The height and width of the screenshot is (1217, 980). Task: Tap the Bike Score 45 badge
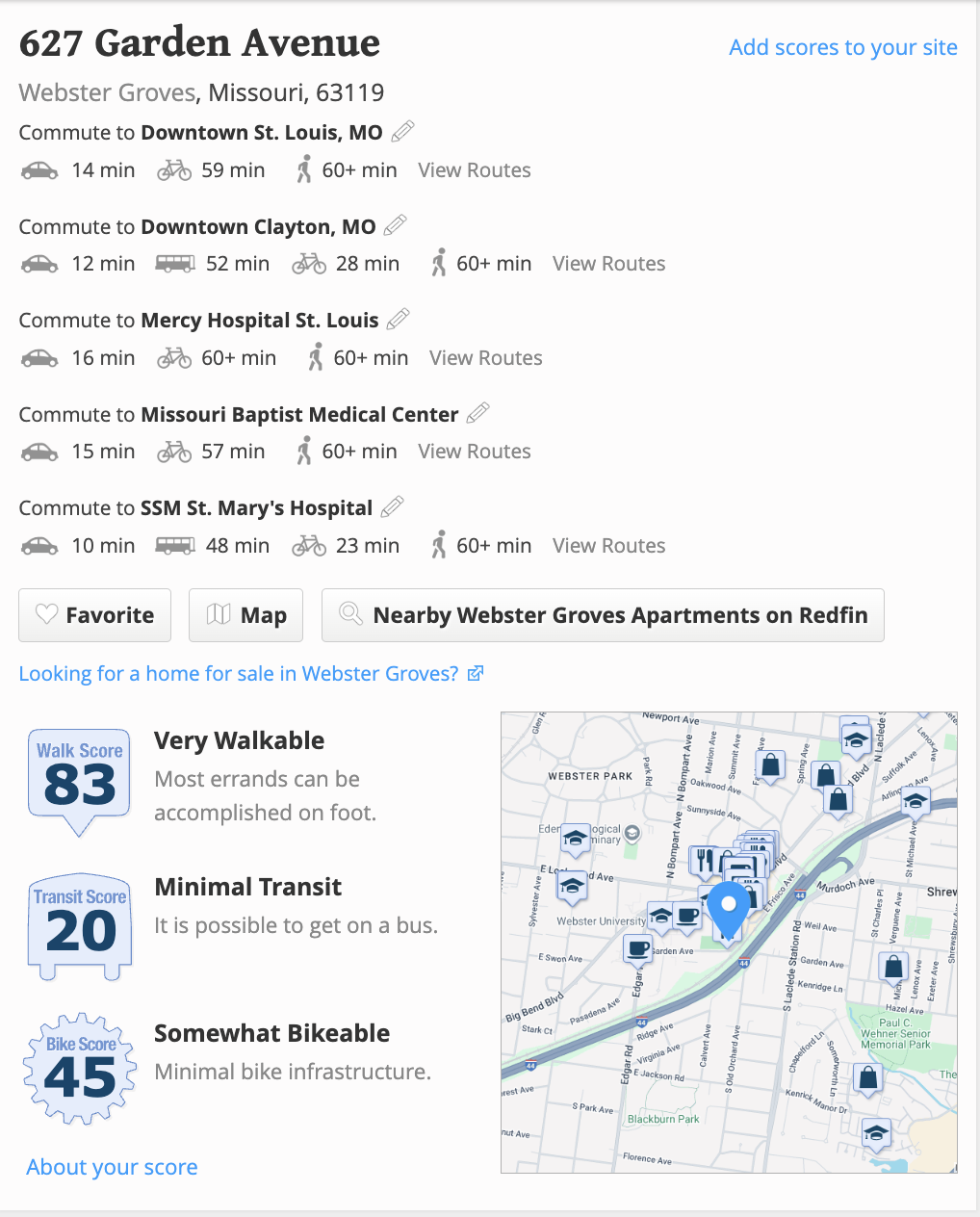click(x=80, y=1069)
